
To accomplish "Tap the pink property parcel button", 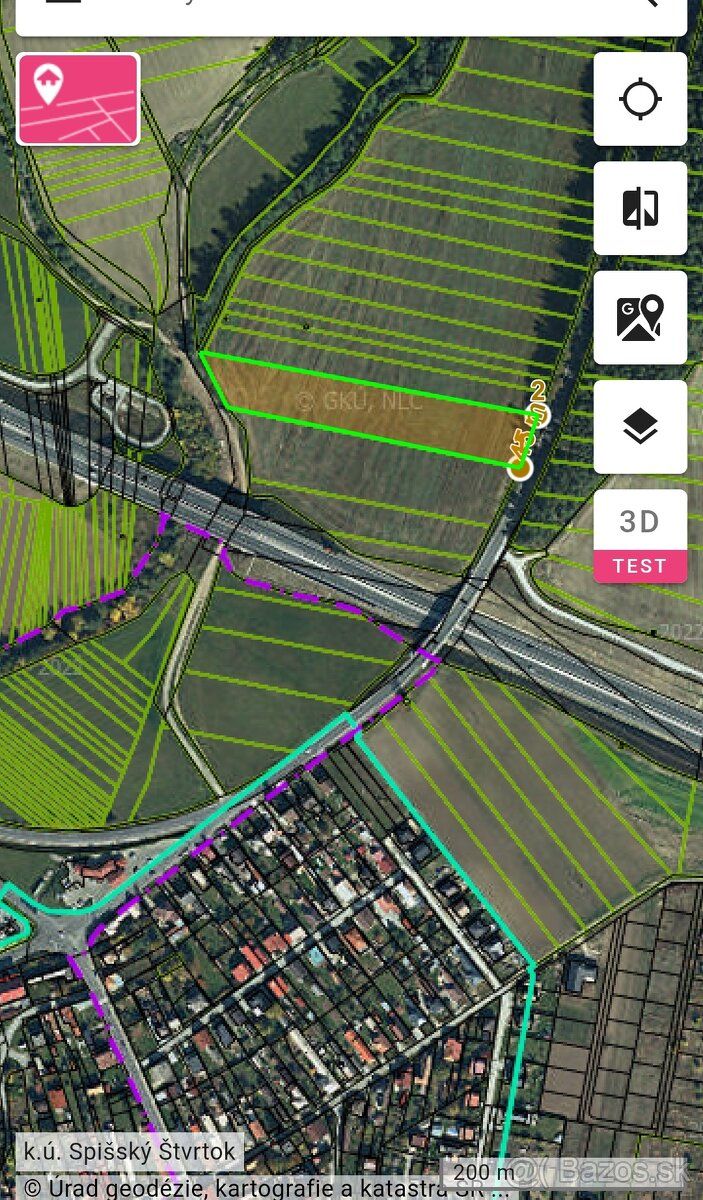I will click(x=78, y=99).
